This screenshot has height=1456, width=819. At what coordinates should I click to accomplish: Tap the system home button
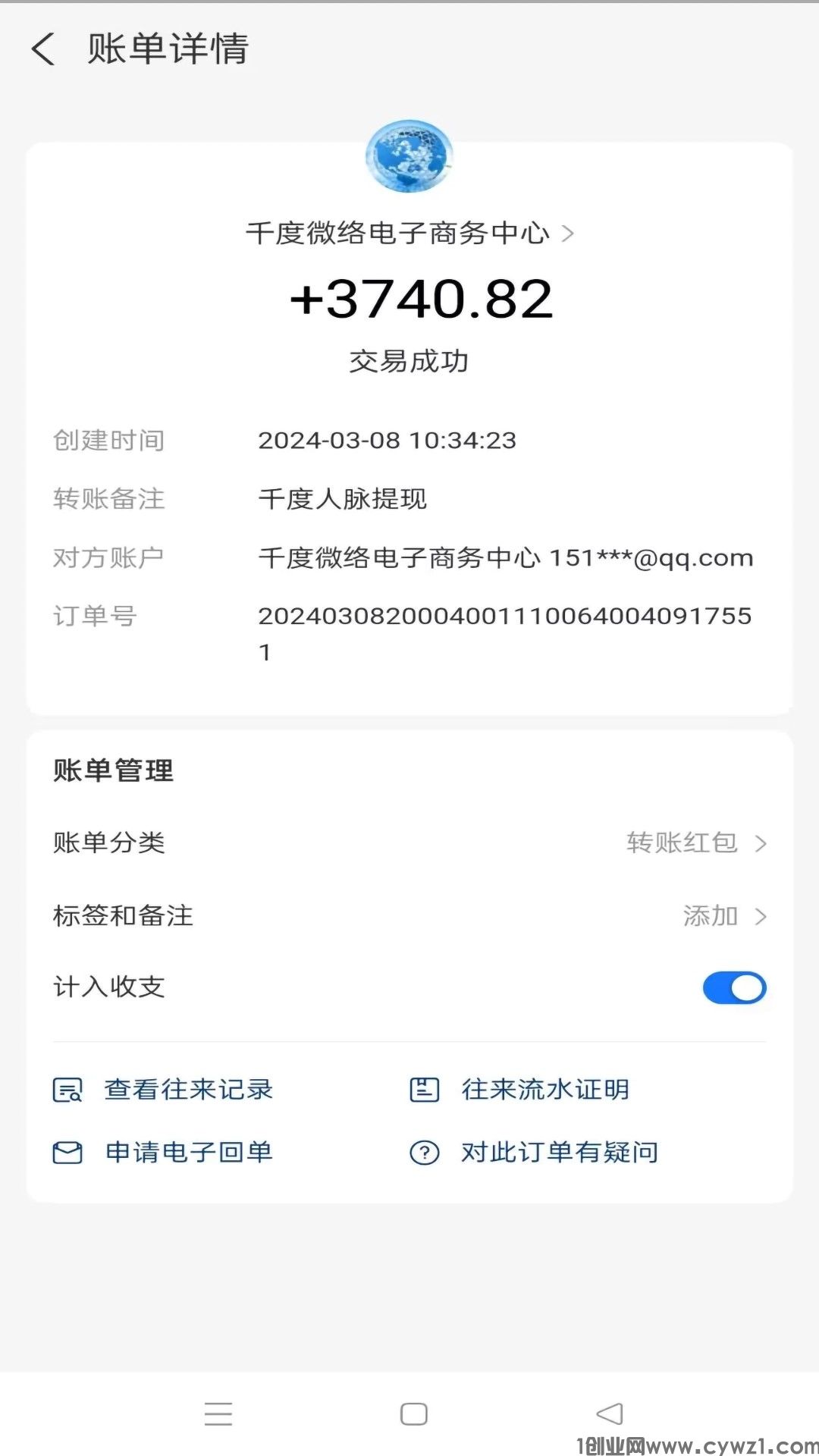pyautogui.click(x=413, y=1414)
